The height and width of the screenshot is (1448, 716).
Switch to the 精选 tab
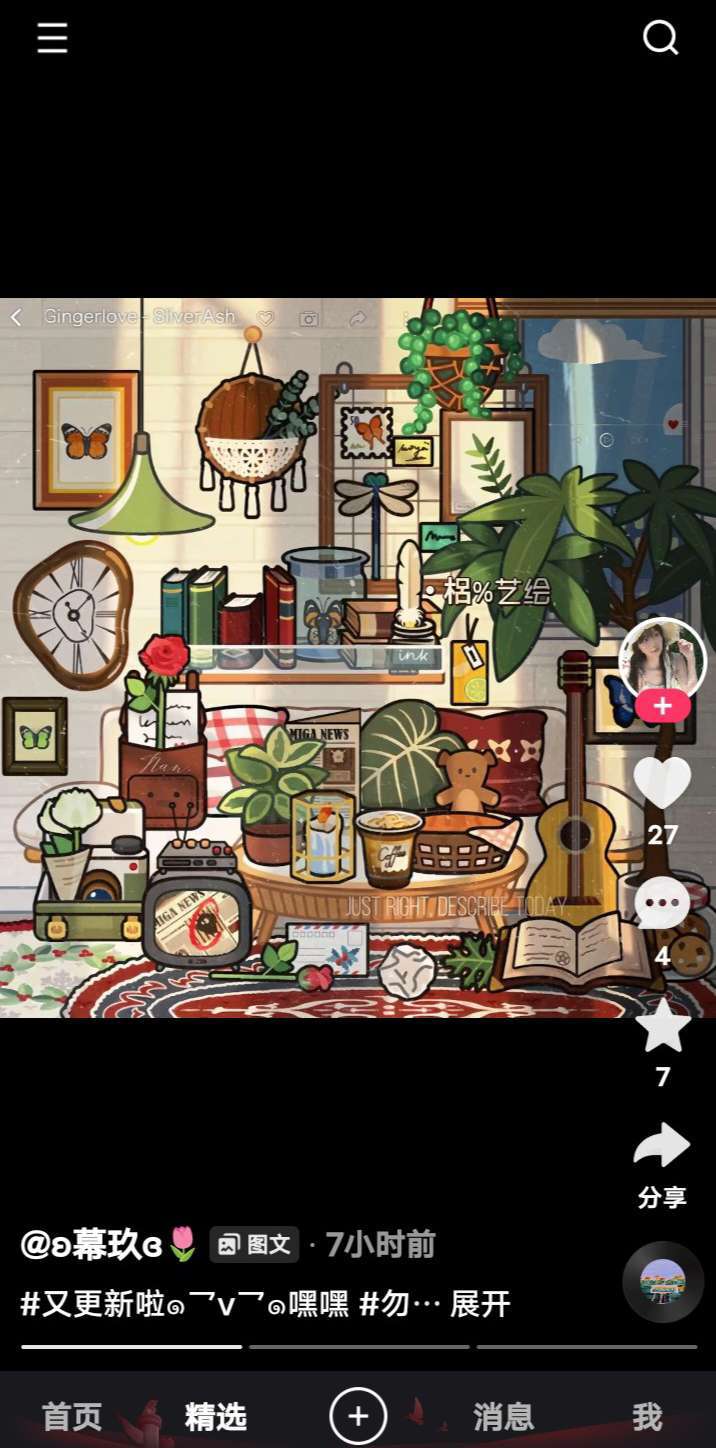tap(215, 1416)
